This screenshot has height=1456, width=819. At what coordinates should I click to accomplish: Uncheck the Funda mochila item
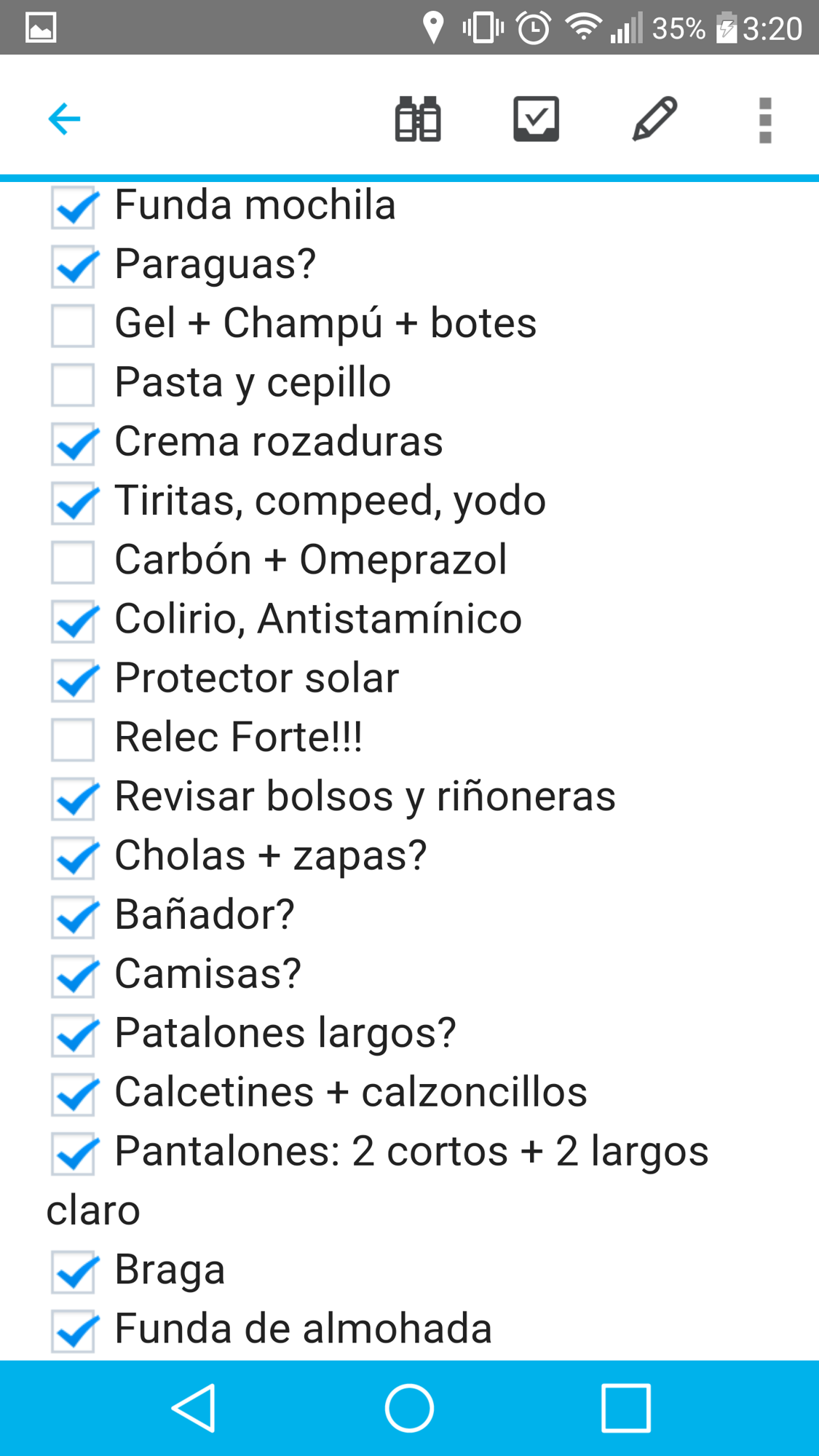pyautogui.click(x=74, y=207)
